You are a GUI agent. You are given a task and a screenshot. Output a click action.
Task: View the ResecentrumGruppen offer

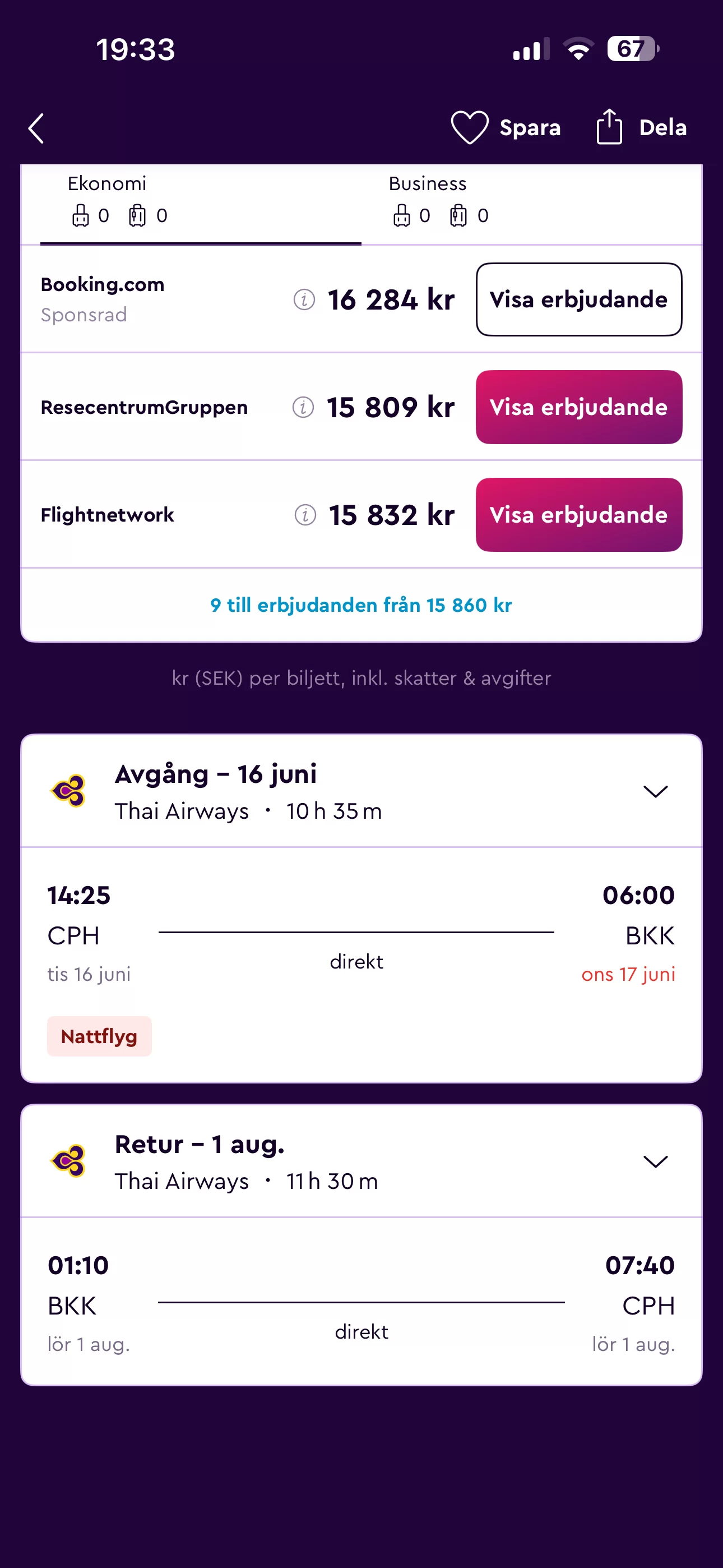(578, 407)
